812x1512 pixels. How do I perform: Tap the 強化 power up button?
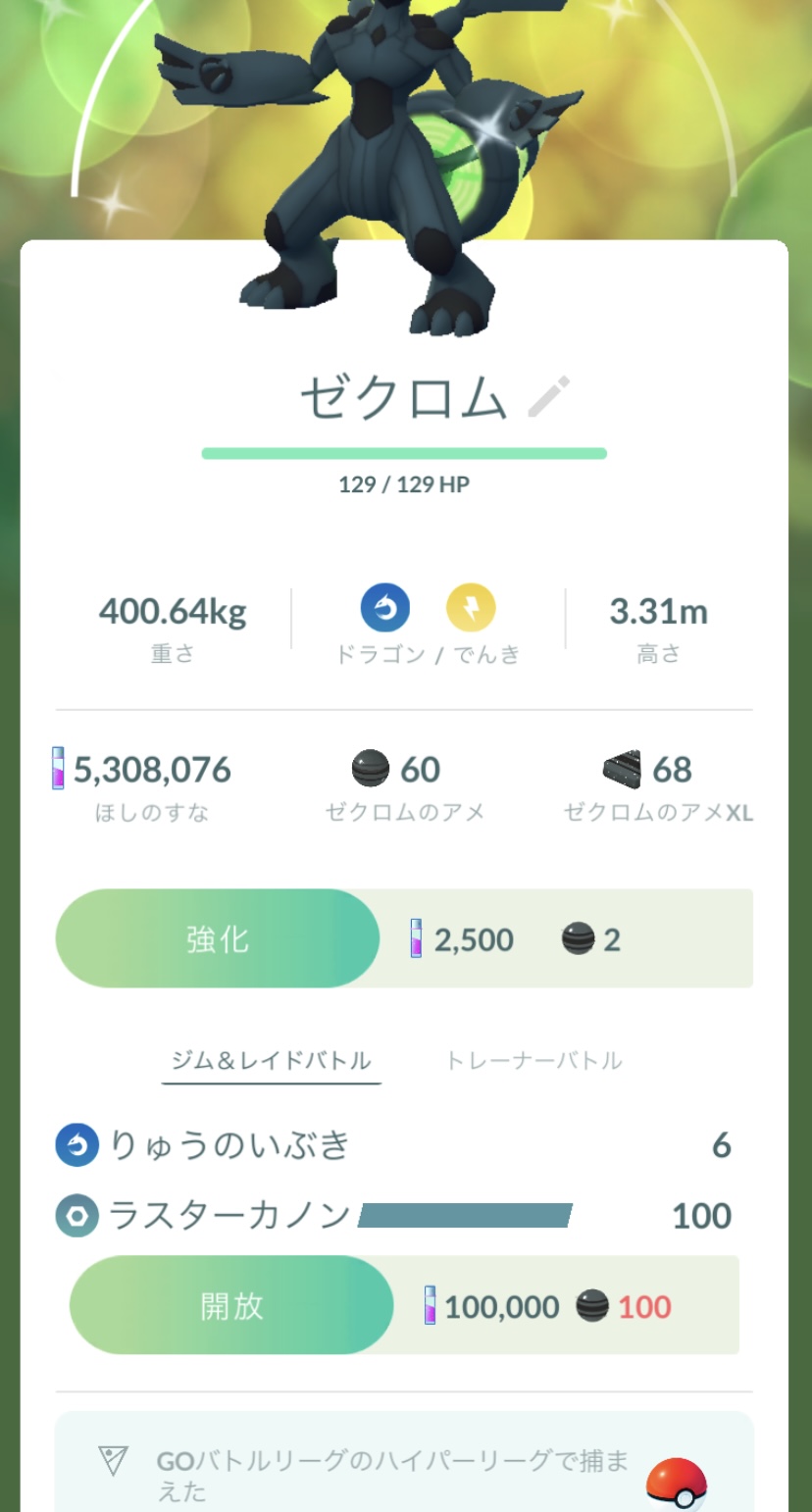click(218, 938)
